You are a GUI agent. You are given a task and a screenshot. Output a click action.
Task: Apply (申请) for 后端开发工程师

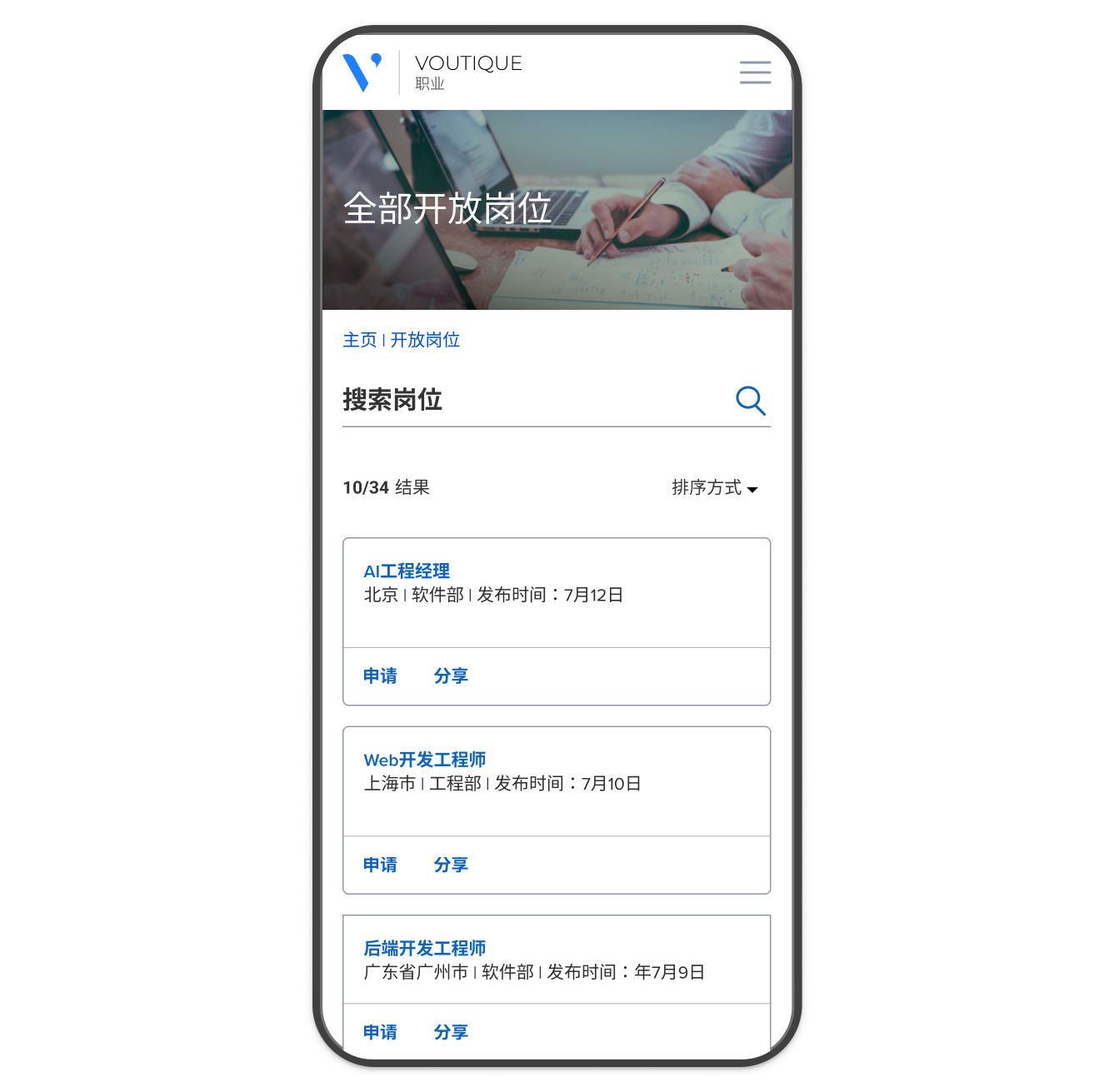(x=380, y=1033)
